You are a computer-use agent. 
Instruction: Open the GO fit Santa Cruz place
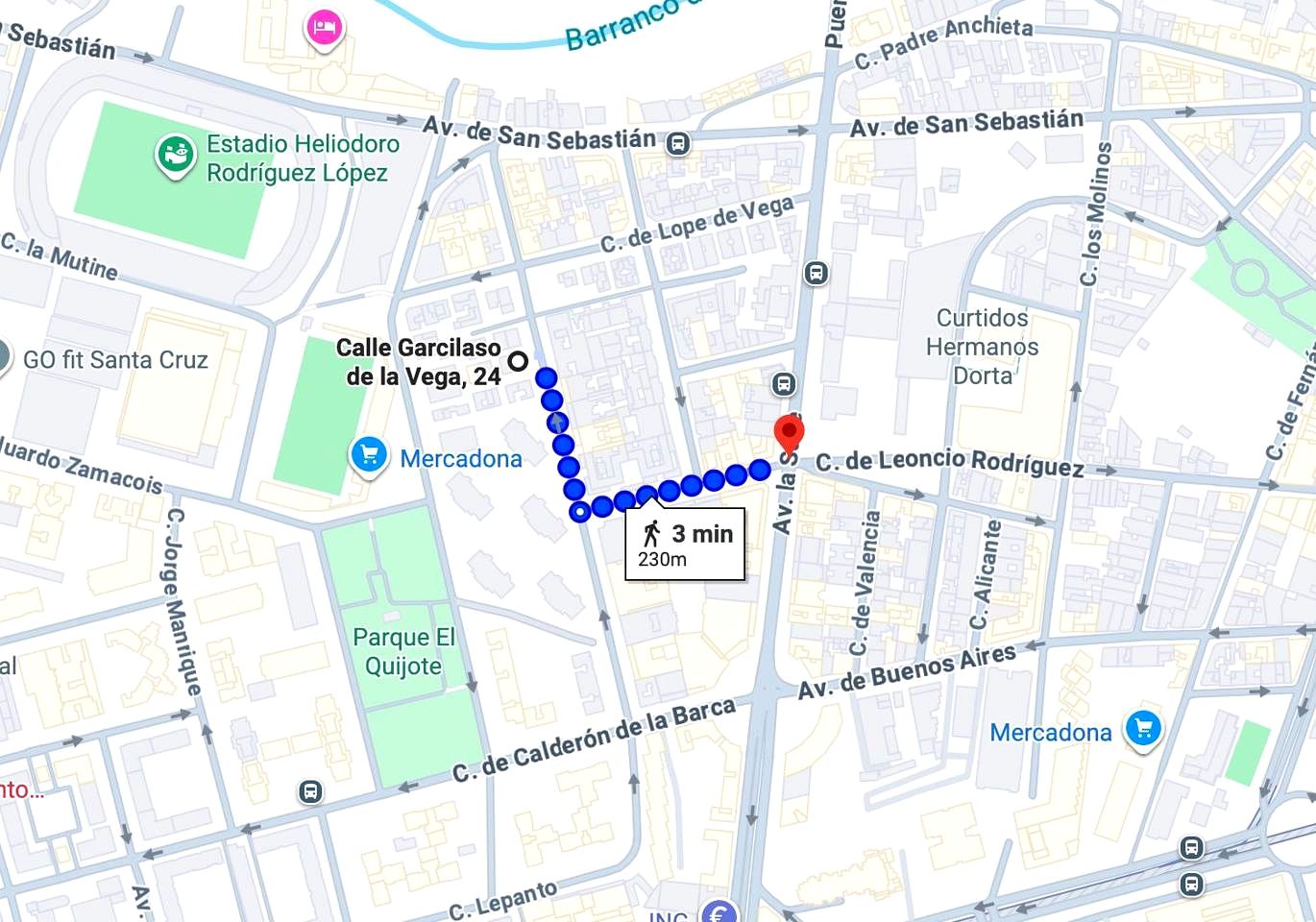115,360
